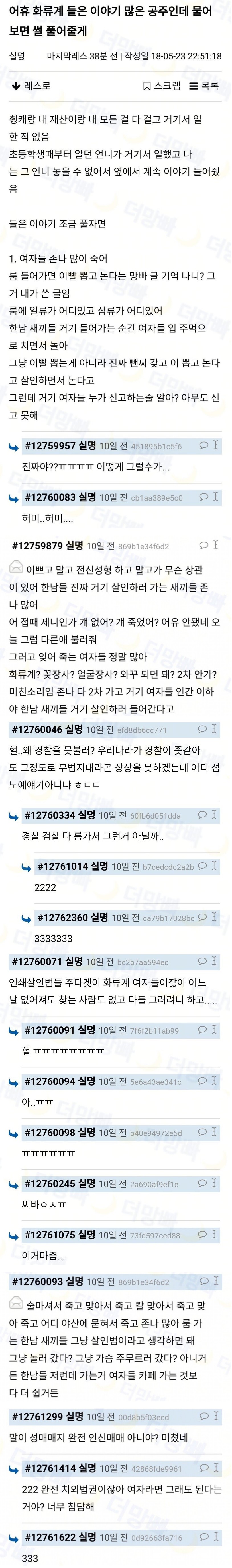Open text-cursor icon on comment #12760083

[215, 497]
